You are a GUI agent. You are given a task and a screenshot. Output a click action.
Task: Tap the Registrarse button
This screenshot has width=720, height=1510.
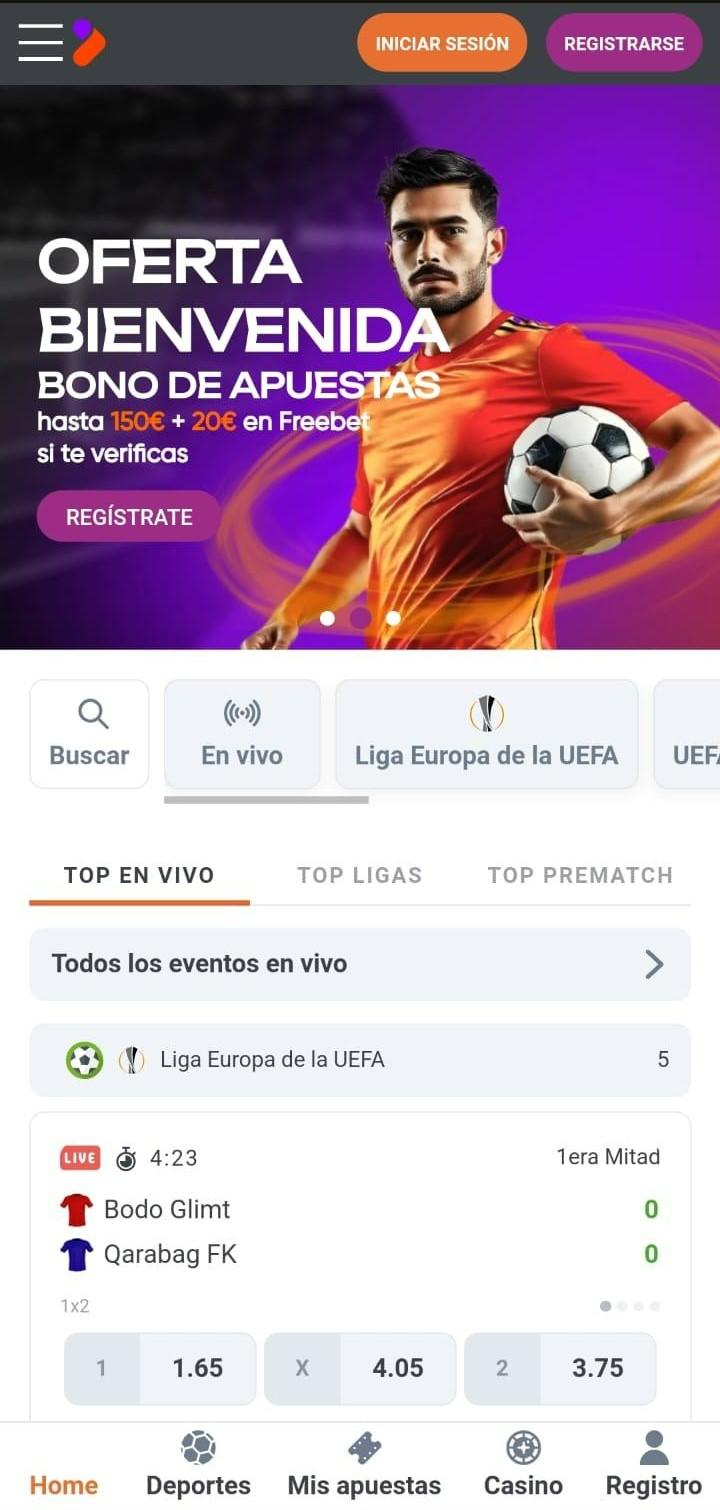tap(624, 43)
